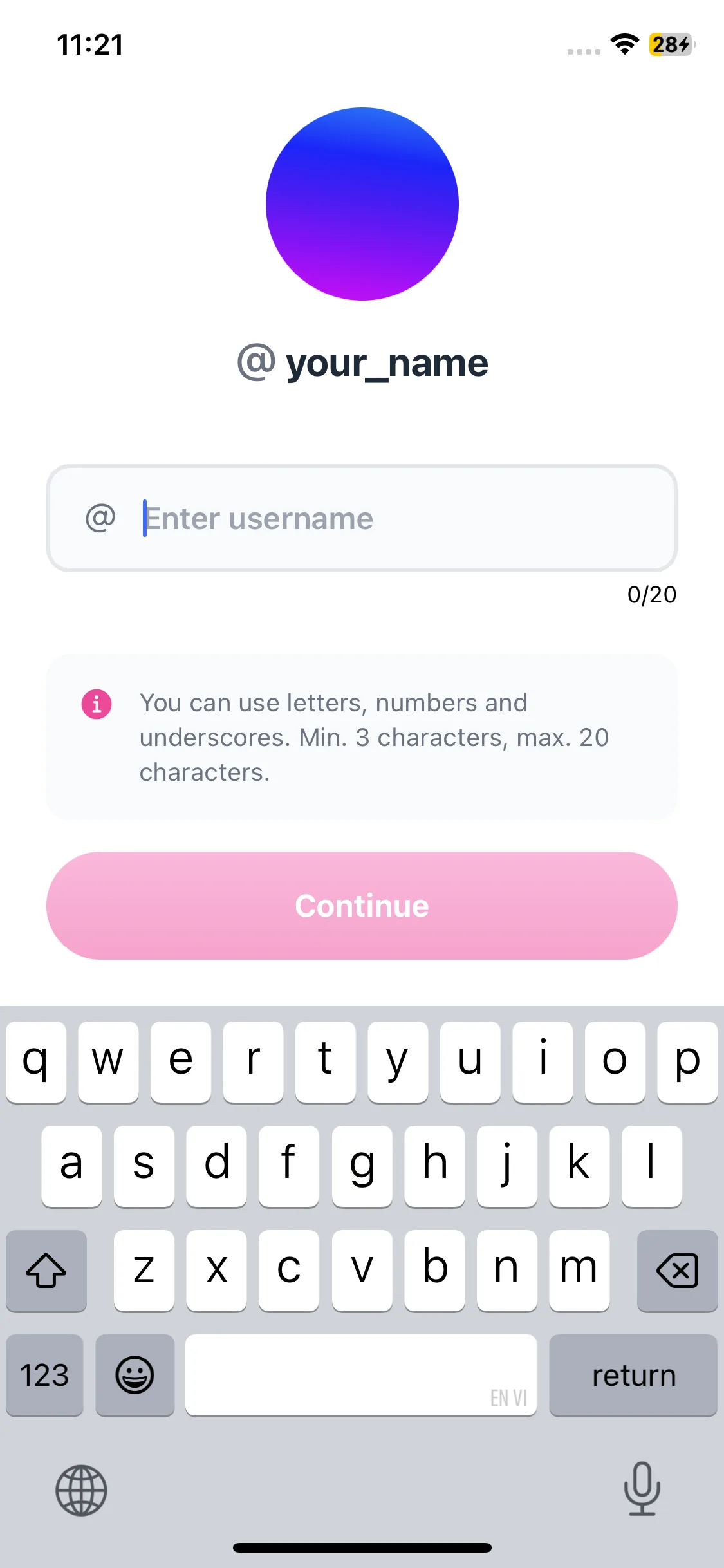Switch keyboard to 123 numbers layout
This screenshot has width=724, height=1568.
tap(45, 1376)
